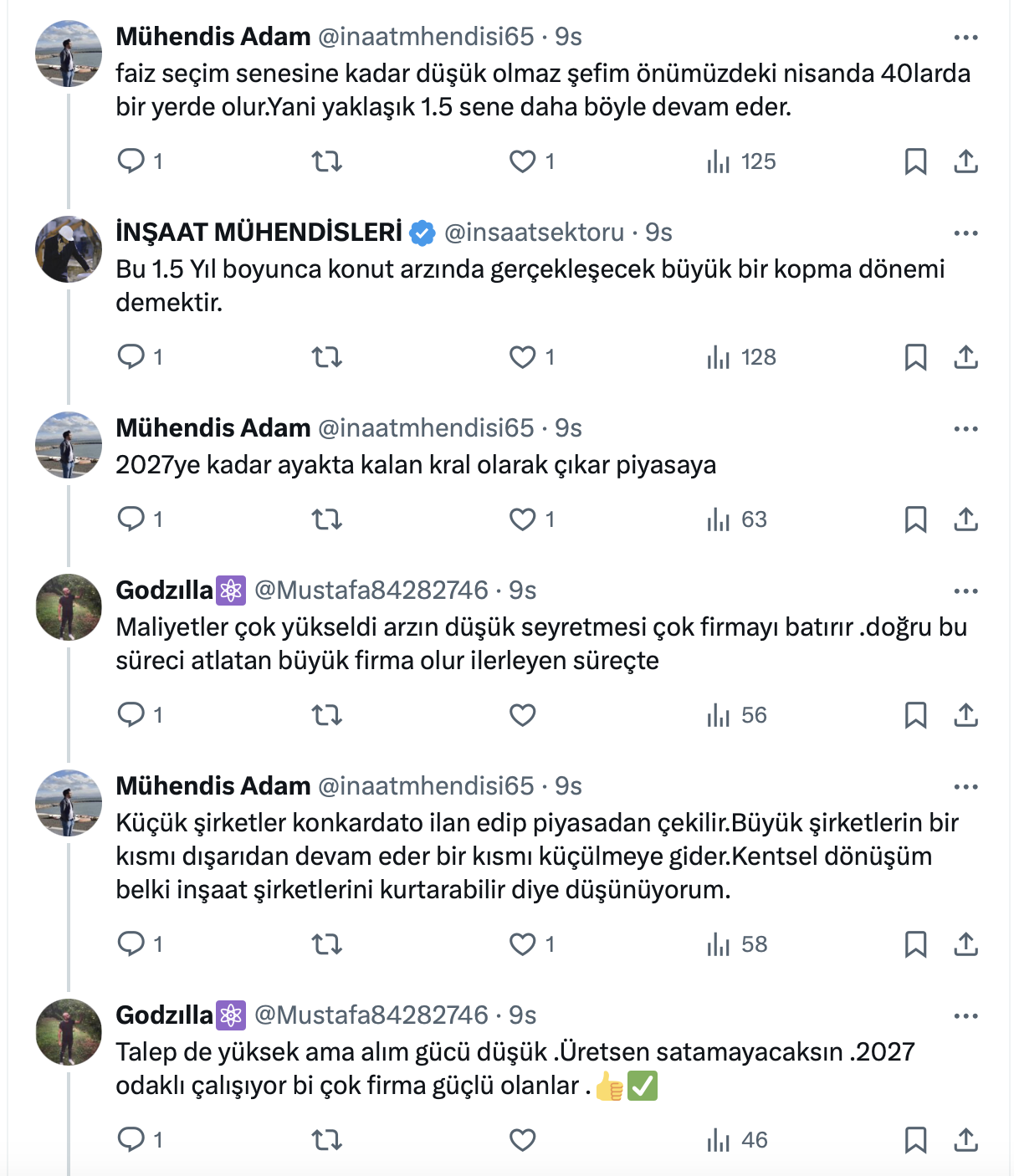Screen dimensions: 1014x1176
Task: Open Mühendis Adam's avatar on first tweet
Action: coord(69,54)
